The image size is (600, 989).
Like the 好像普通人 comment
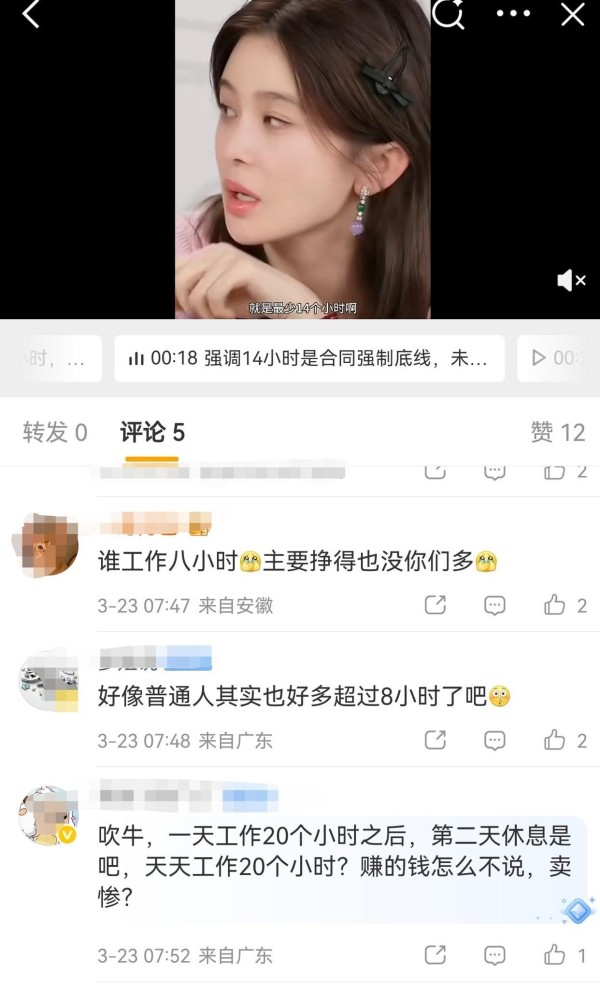tap(555, 740)
